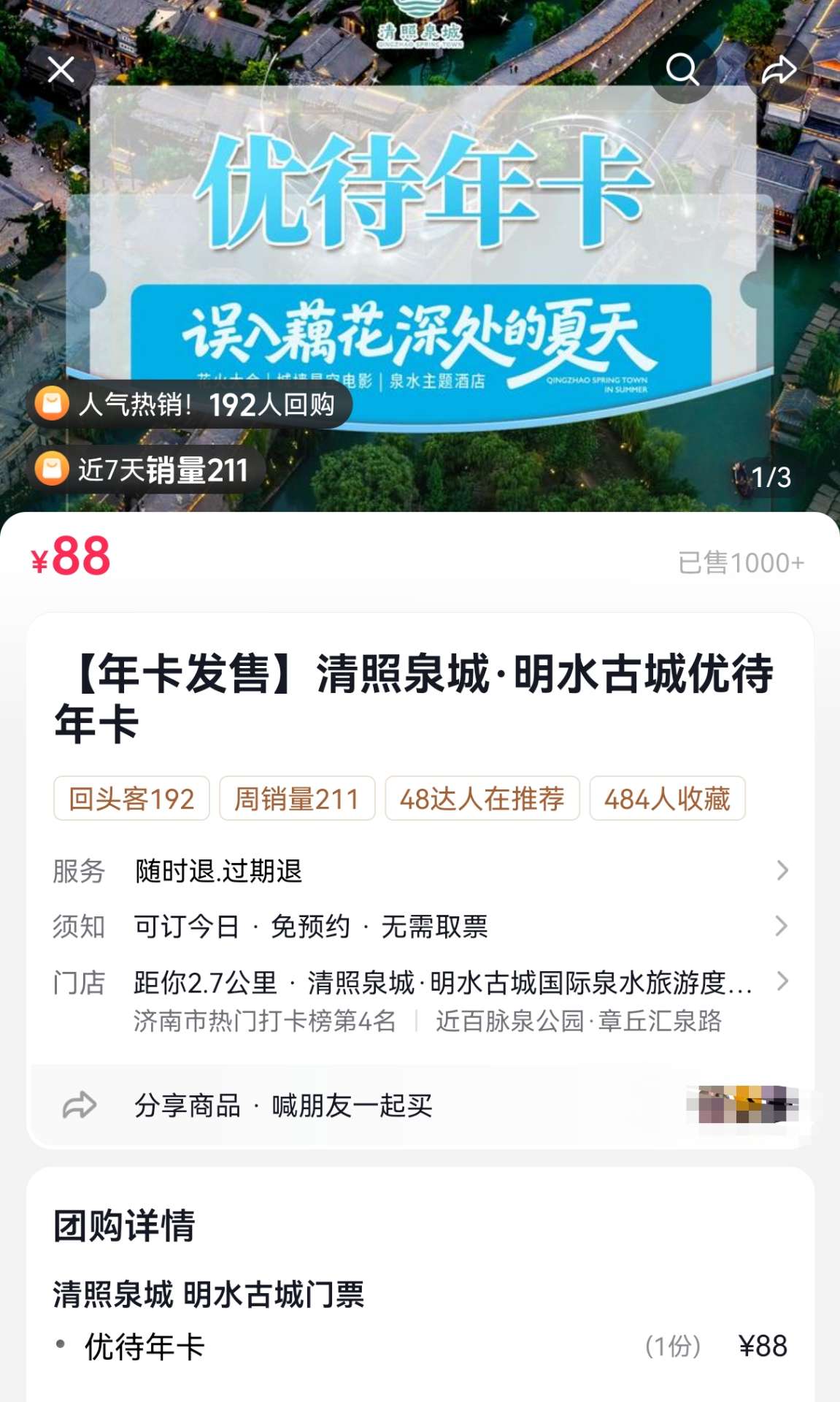Open 服务 随时退 refund details

click(420, 870)
